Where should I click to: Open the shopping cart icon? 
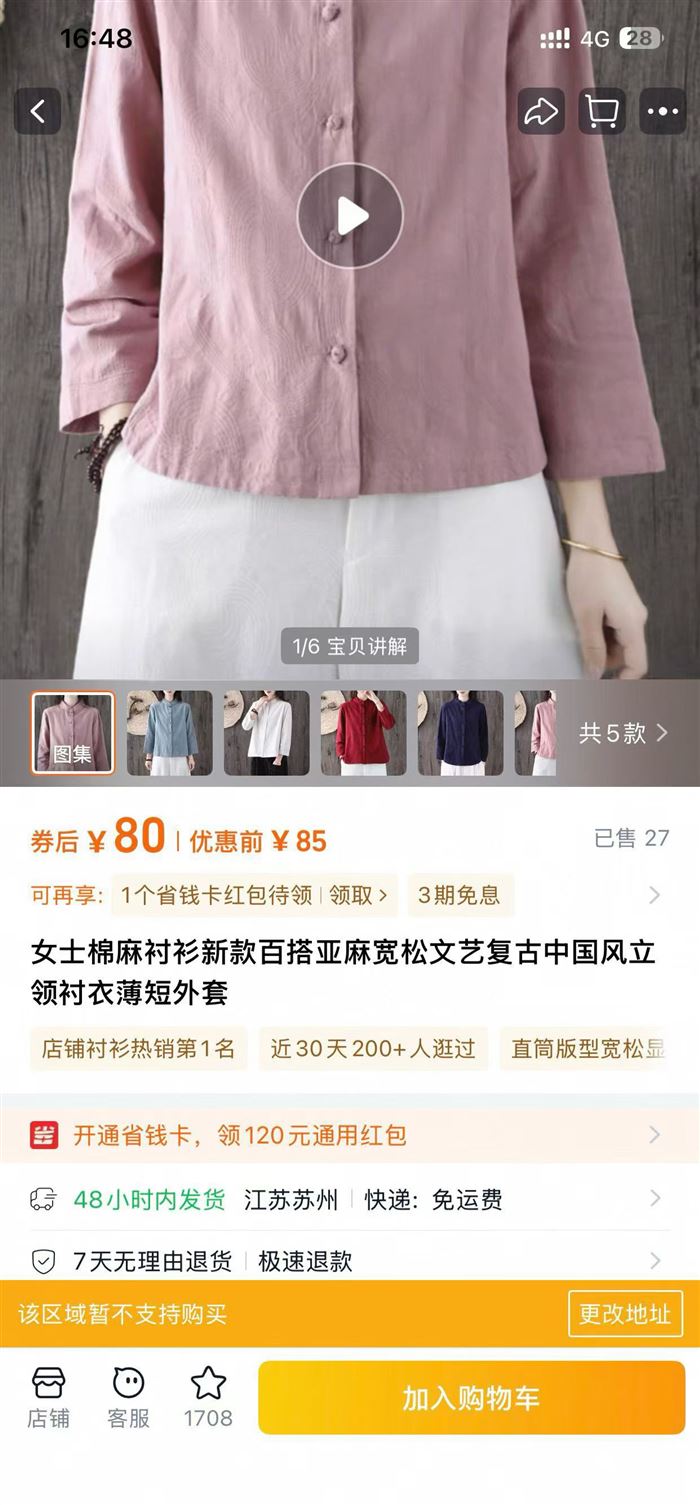pyautogui.click(x=602, y=112)
